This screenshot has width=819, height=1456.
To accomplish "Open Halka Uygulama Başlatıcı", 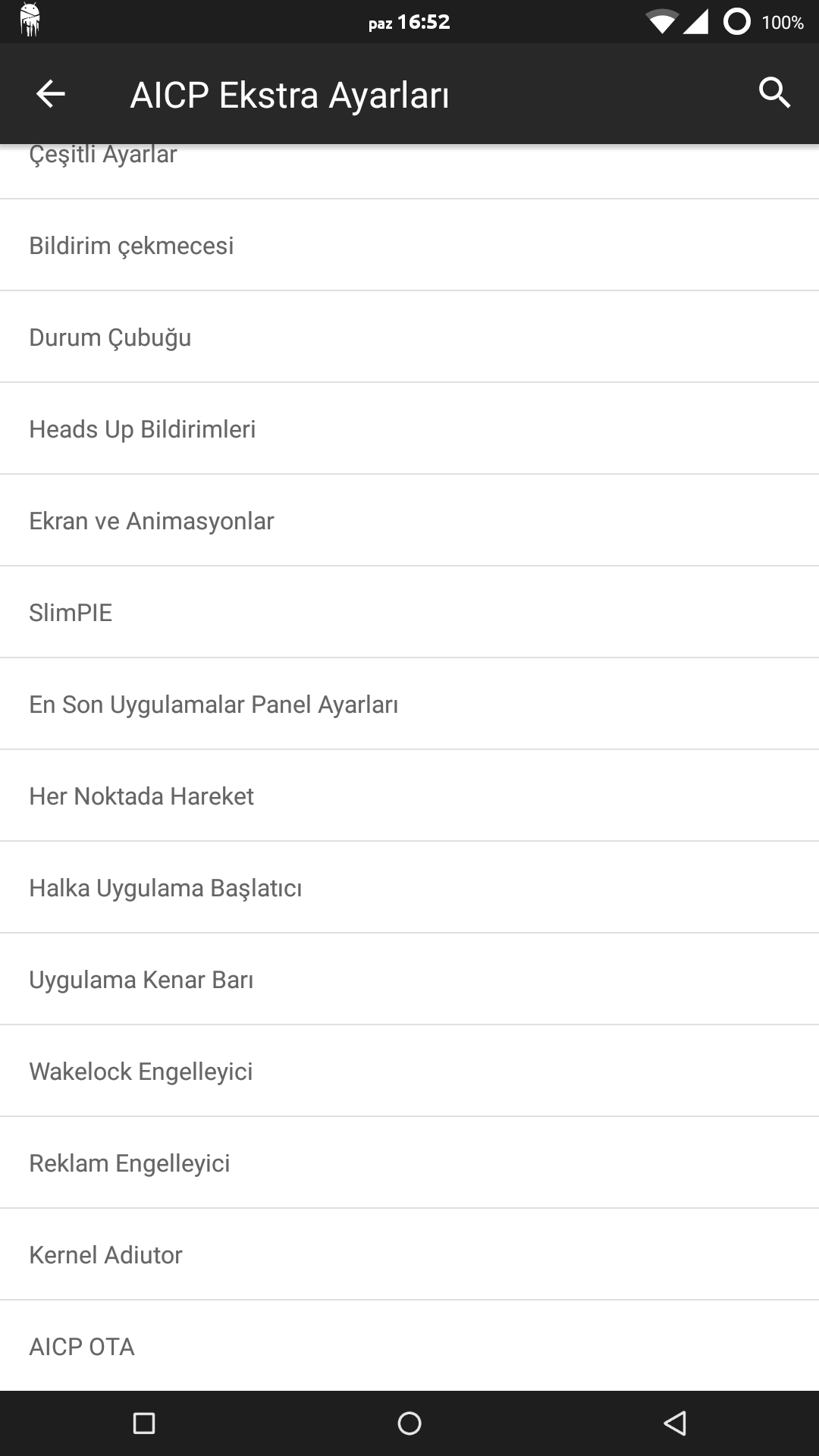I will 409,887.
